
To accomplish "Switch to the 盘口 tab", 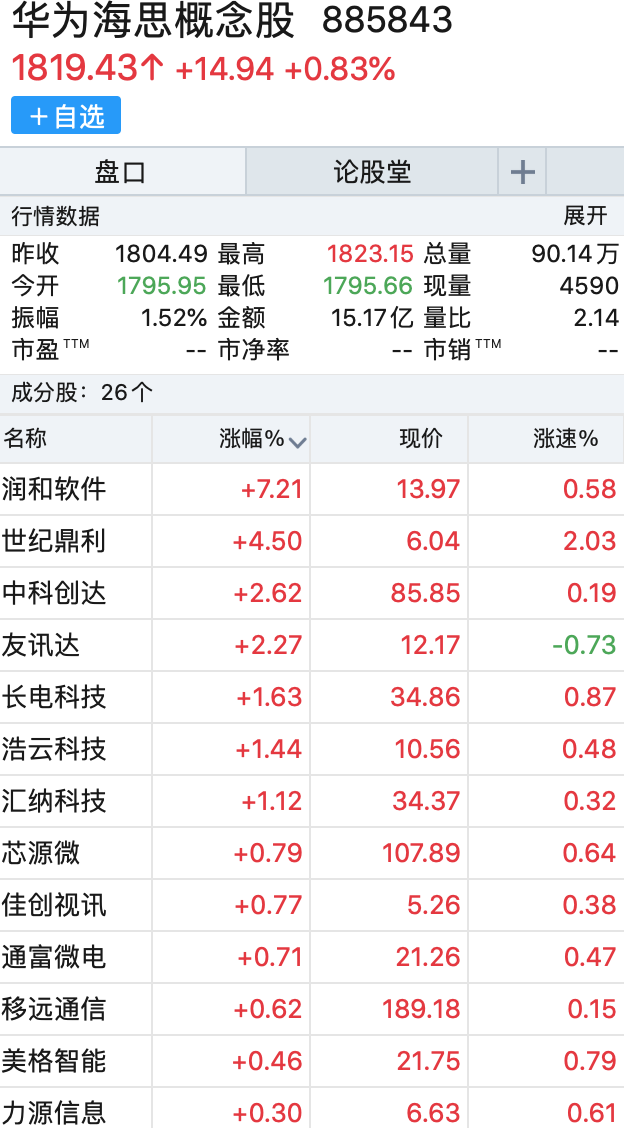I will (122, 172).
